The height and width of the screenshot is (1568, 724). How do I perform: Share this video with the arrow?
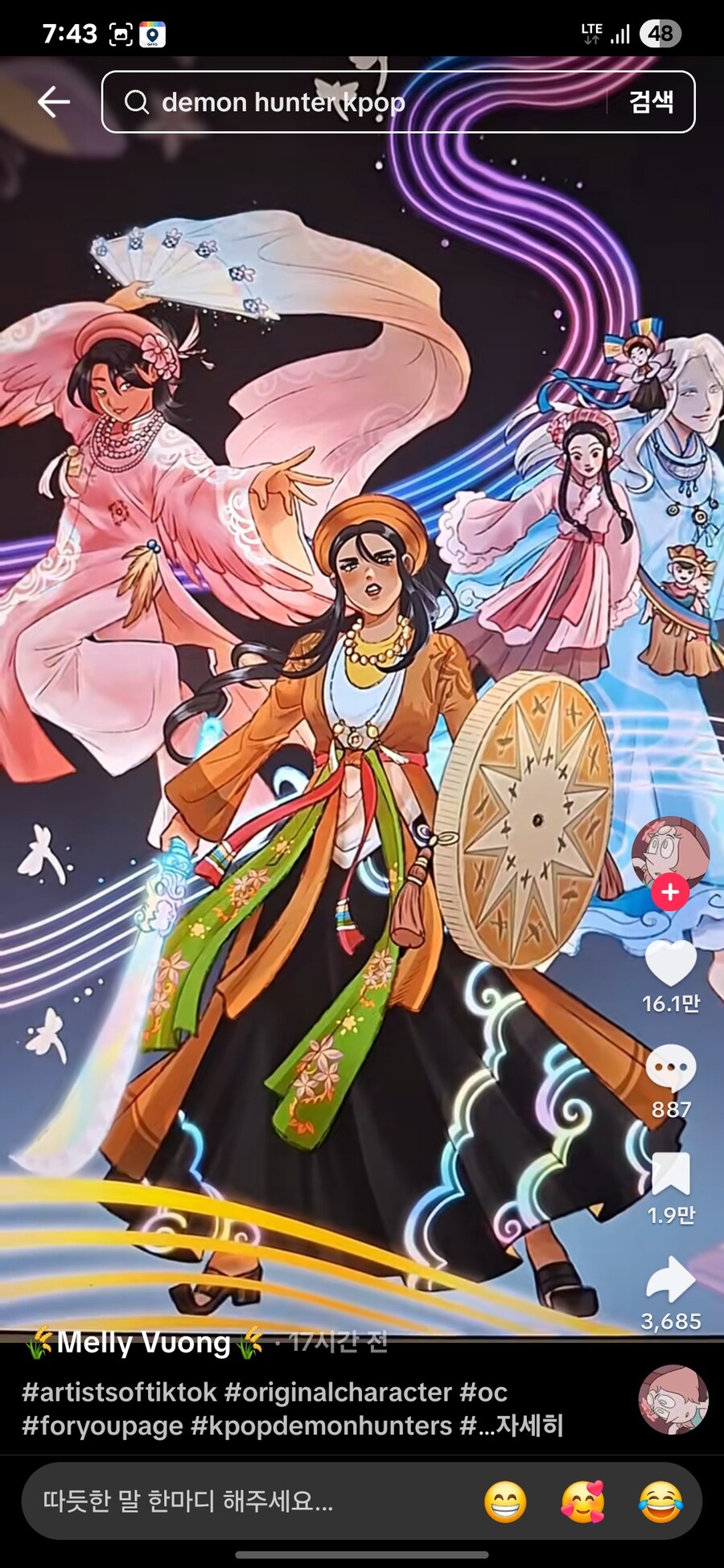(x=670, y=1280)
